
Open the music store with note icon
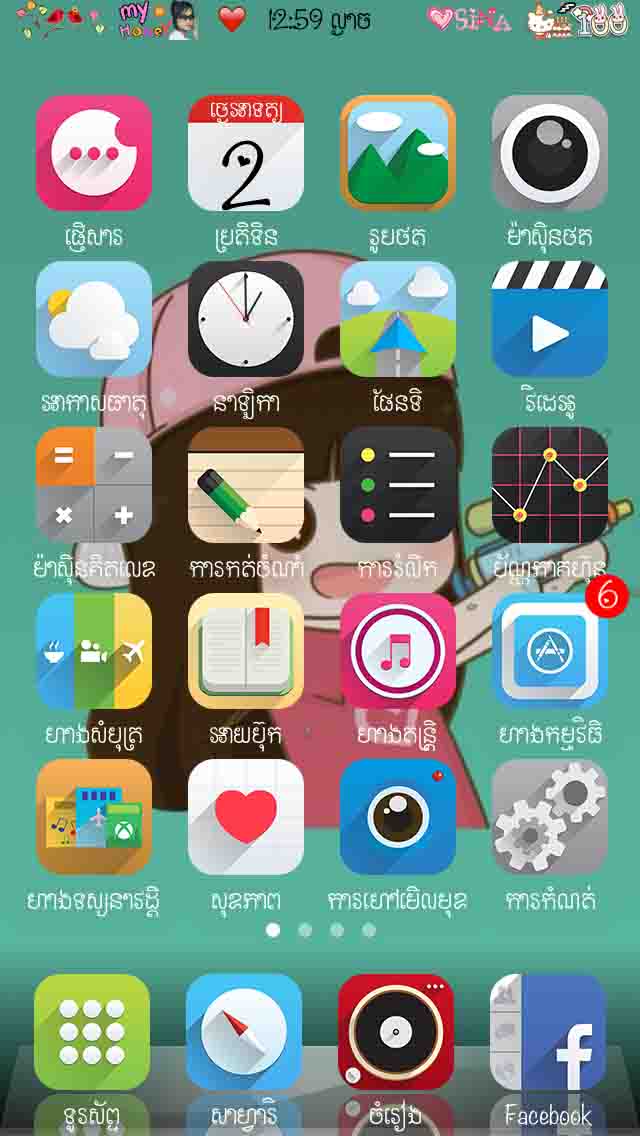398,651
